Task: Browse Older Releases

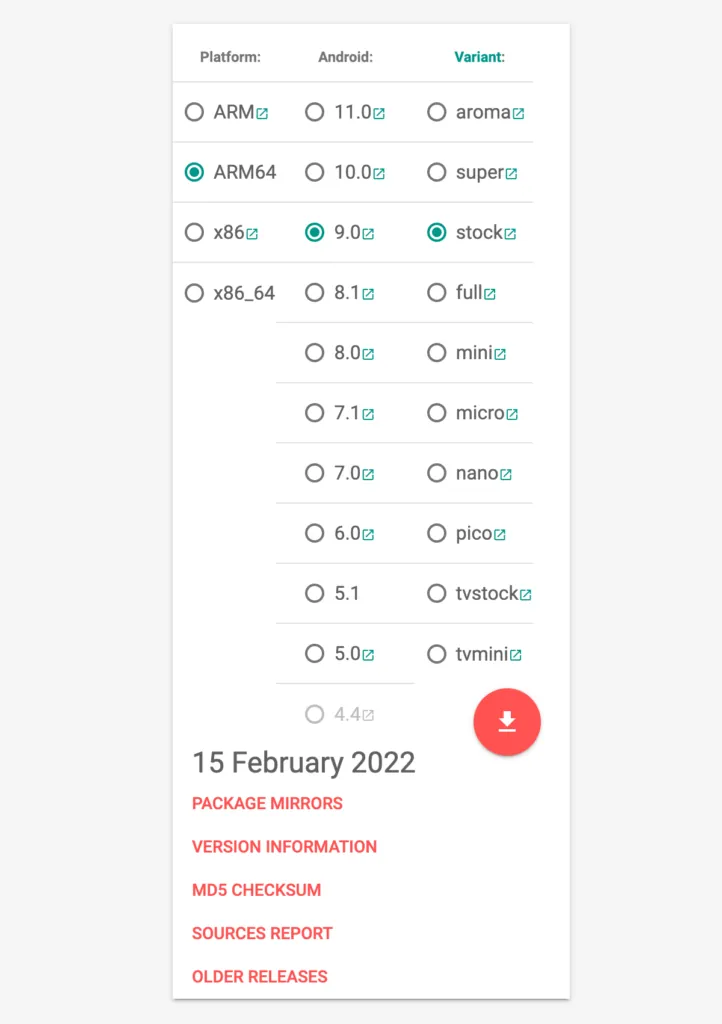Action: coord(259,976)
